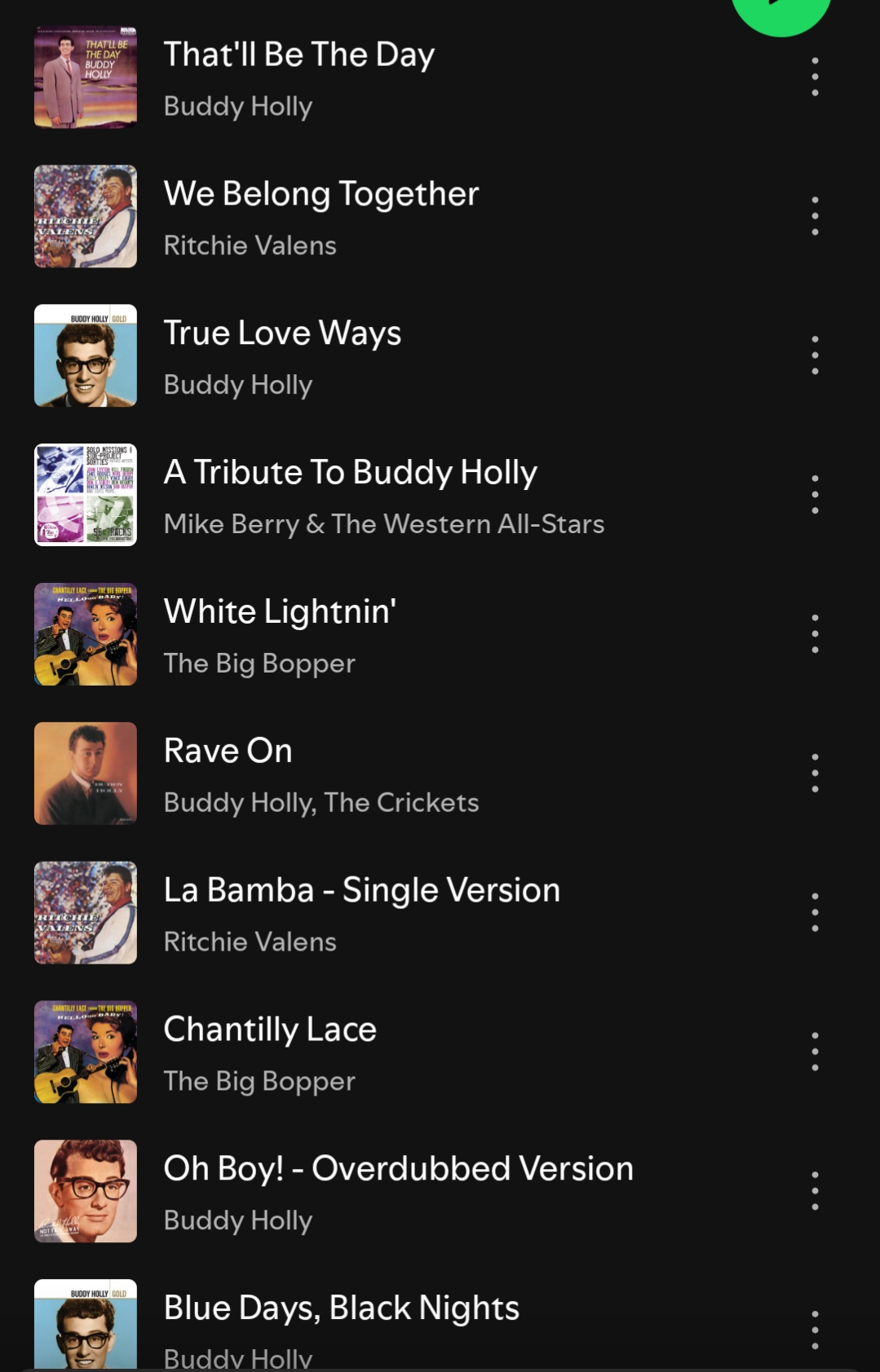This screenshot has width=880, height=1372.
Task: Play La Bamba - Single Version
Action: click(361, 891)
